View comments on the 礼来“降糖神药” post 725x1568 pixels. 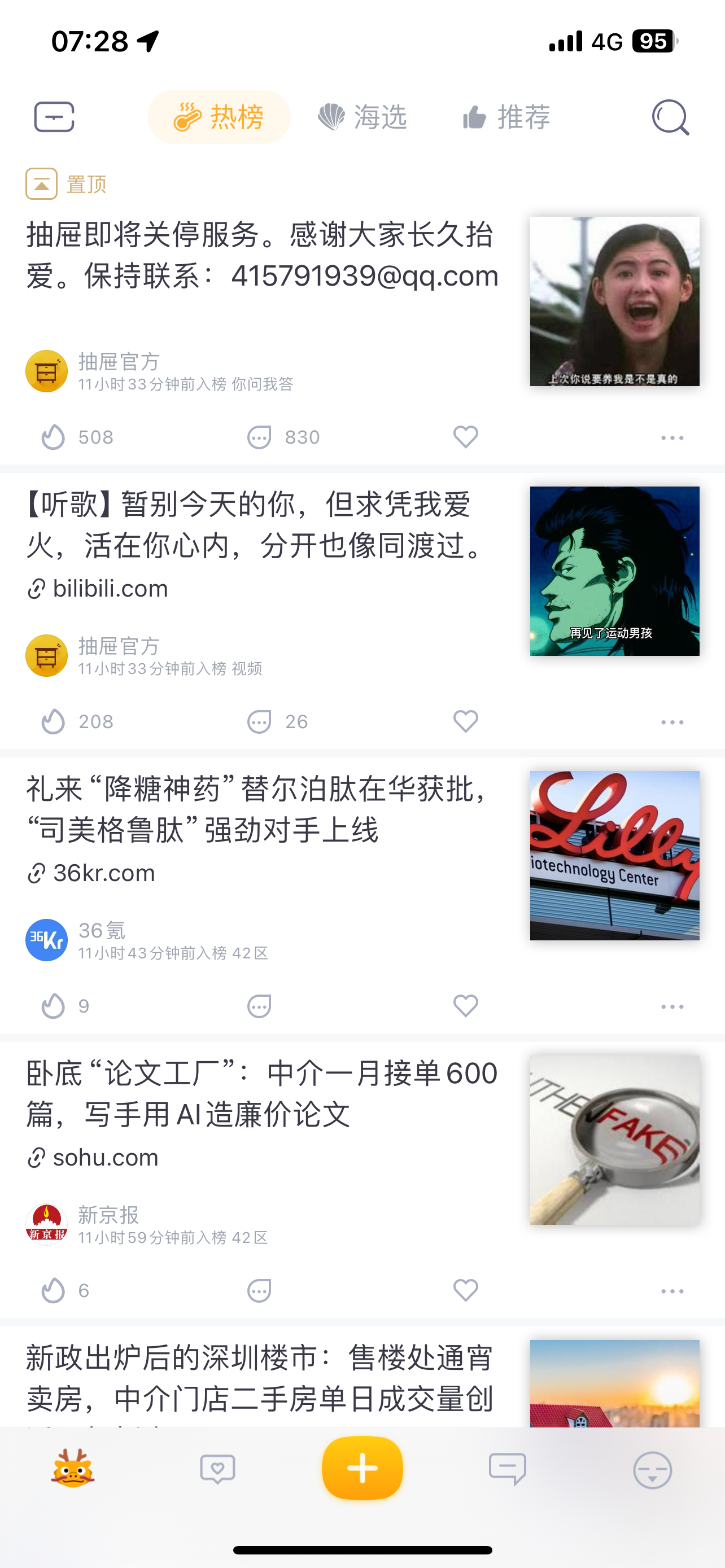click(260, 1006)
